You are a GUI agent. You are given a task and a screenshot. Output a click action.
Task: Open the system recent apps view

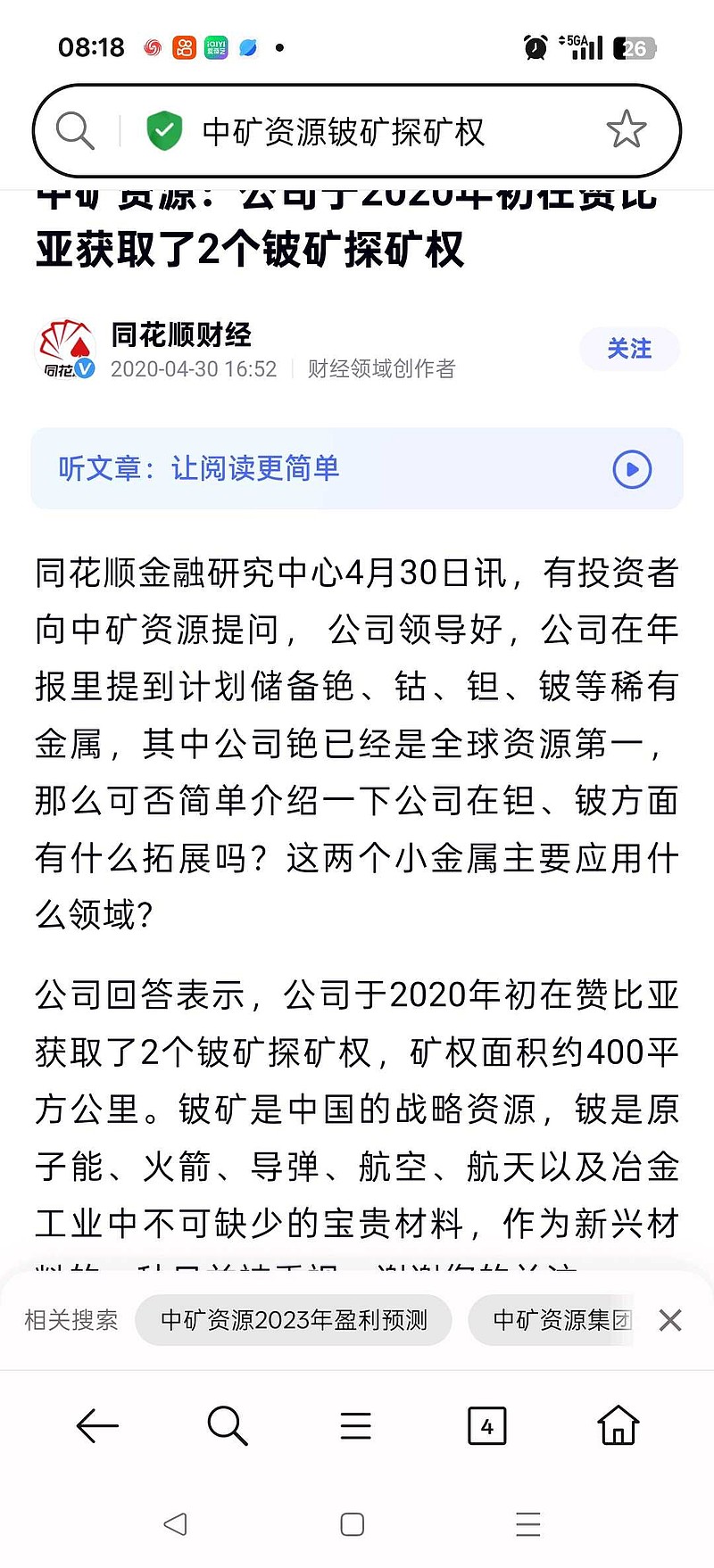coord(528,1524)
